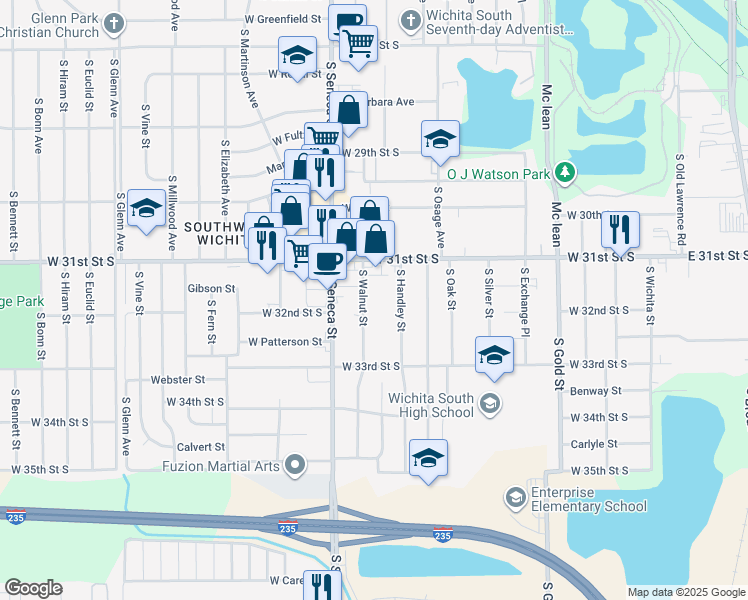This screenshot has height=600, width=748.
Task: Select the school marker at W 29th St S
Action: click(440, 140)
